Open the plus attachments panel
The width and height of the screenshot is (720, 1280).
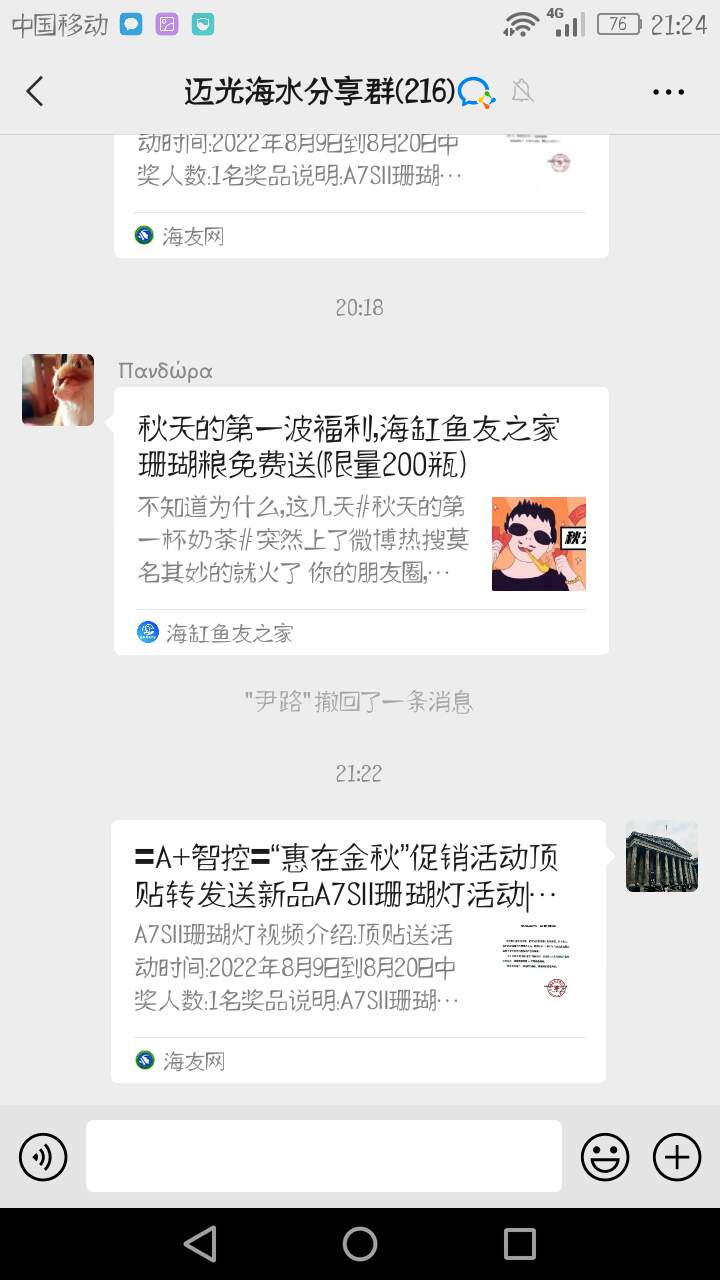677,1158
